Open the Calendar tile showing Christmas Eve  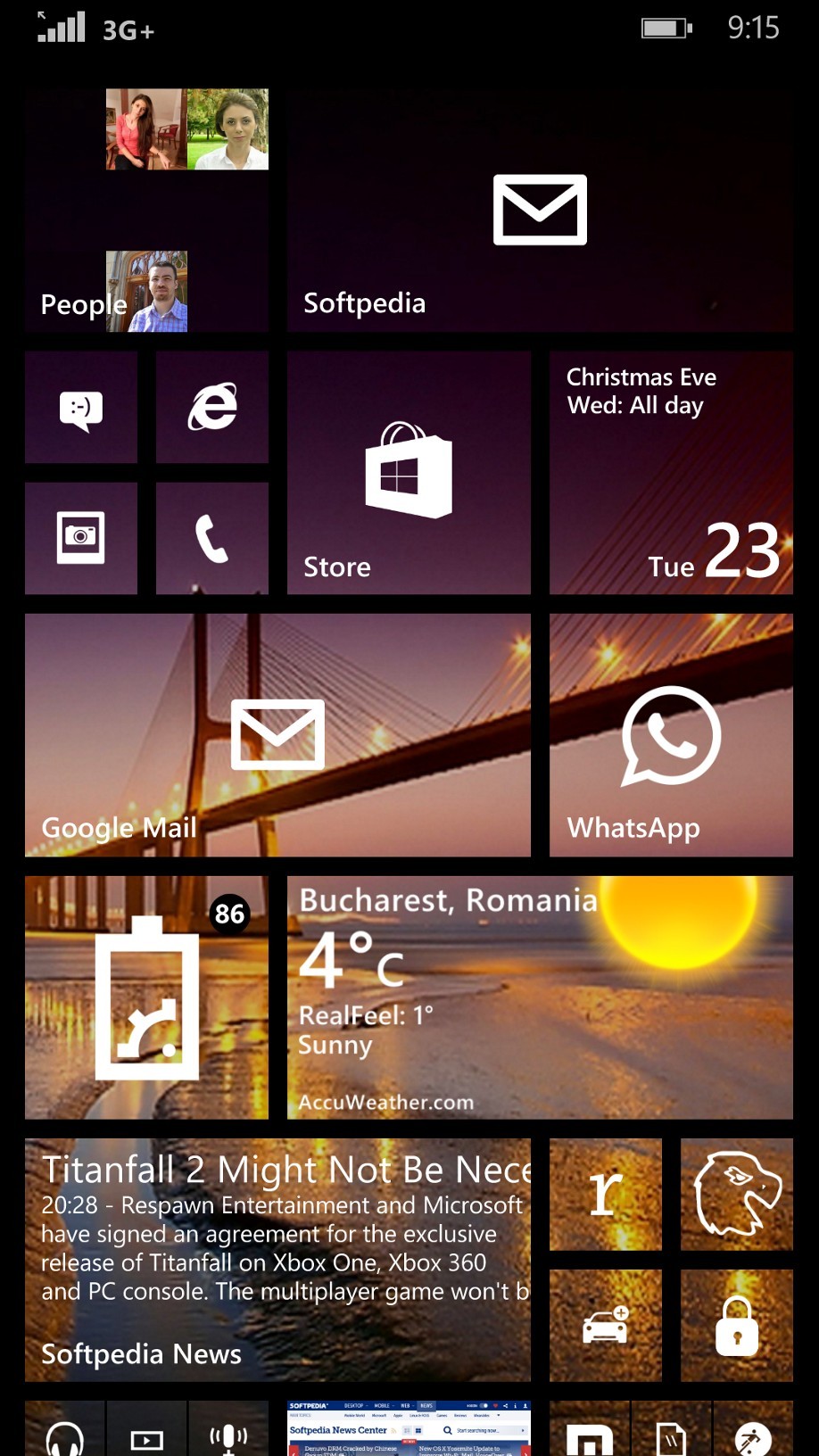[x=671, y=473]
